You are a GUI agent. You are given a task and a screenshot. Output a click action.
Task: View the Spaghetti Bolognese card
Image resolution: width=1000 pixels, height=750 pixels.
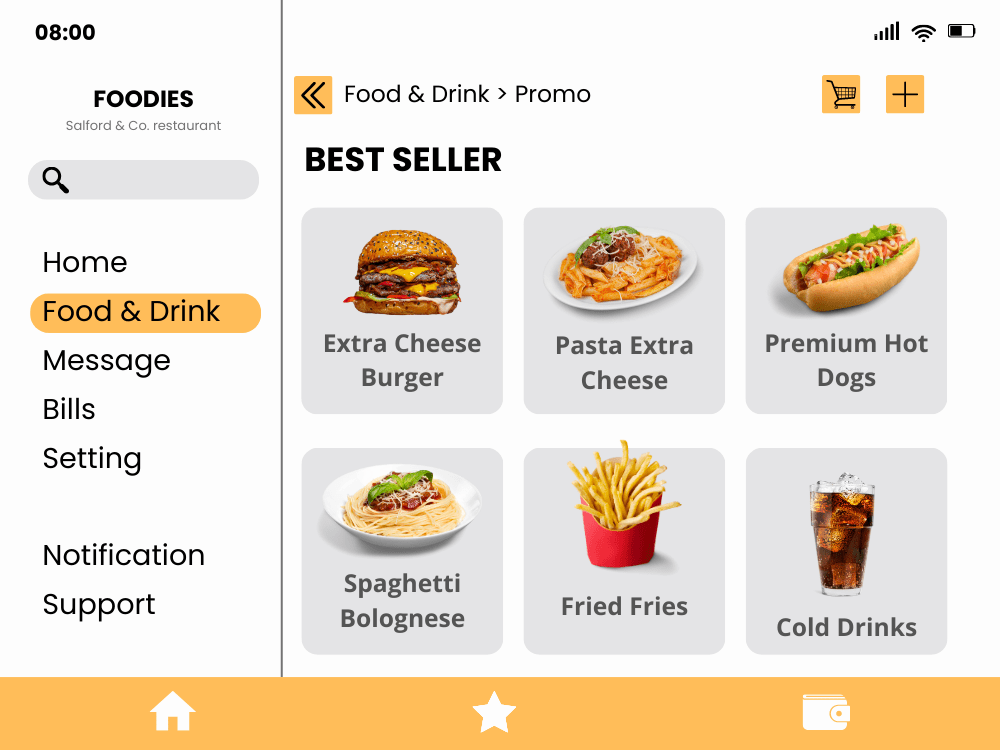click(x=402, y=551)
